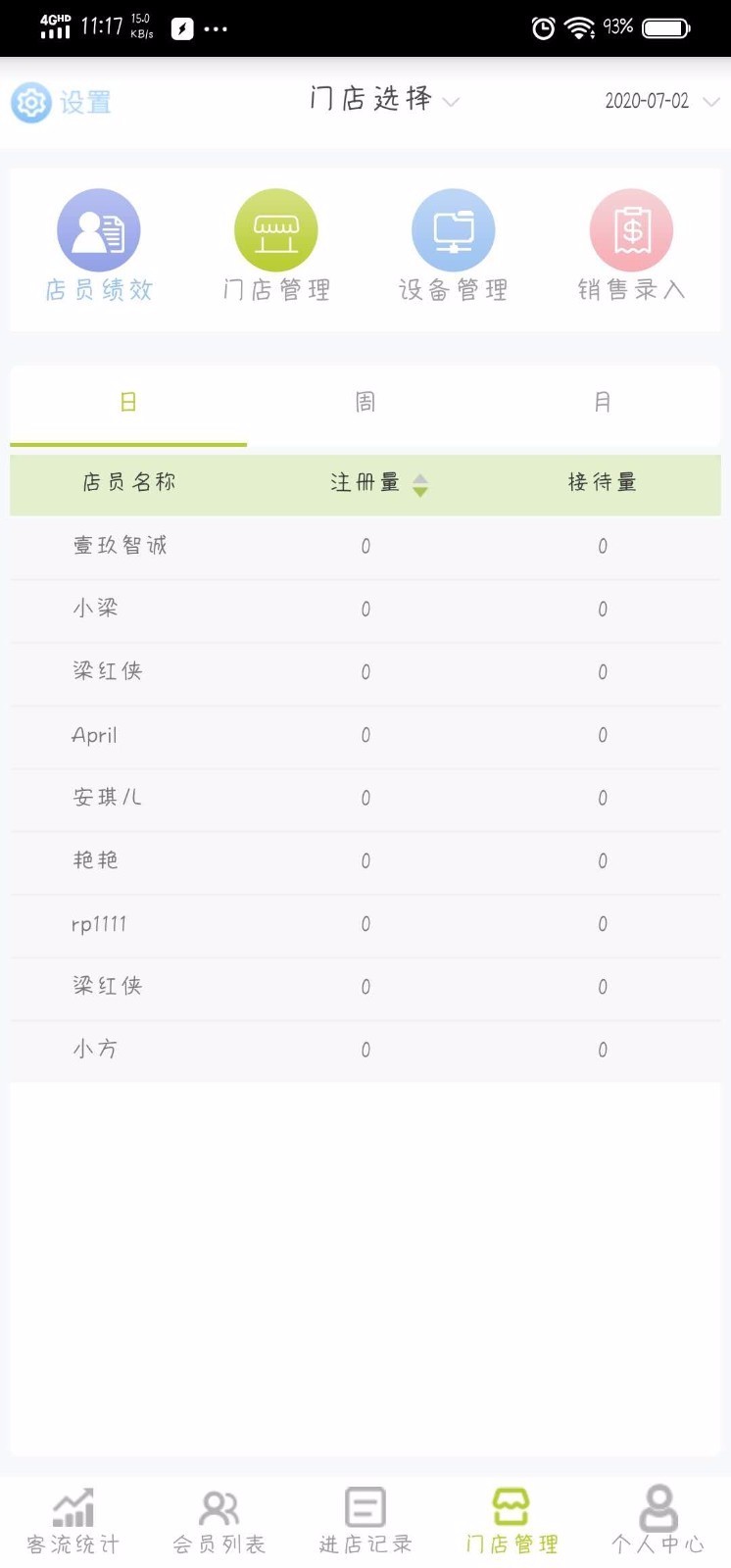This screenshot has width=731, height=1568.
Task: Go to 个人中心 tab
Action: point(658,1522)
